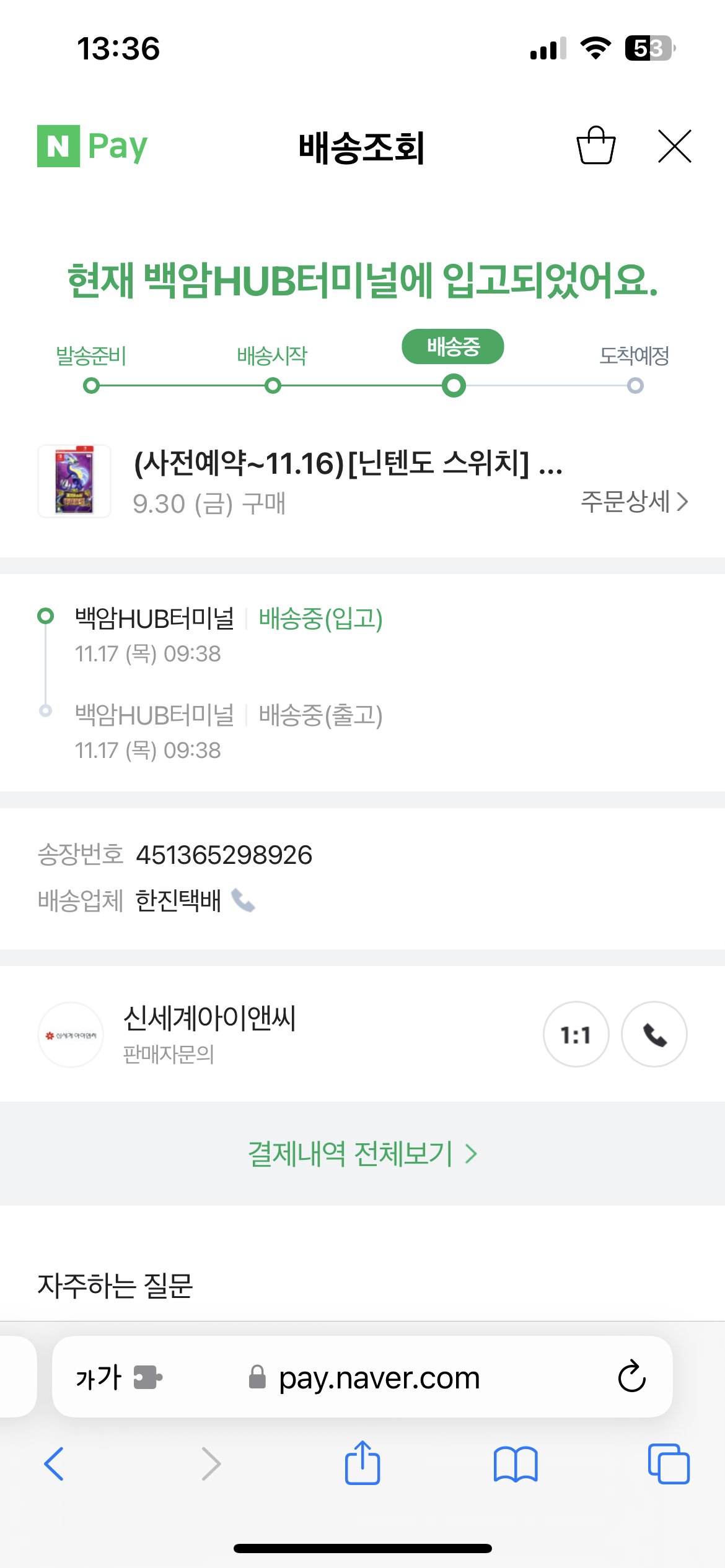
Task: Tap the pay.naver.com address bar
Action: (x=378, y=1377)
